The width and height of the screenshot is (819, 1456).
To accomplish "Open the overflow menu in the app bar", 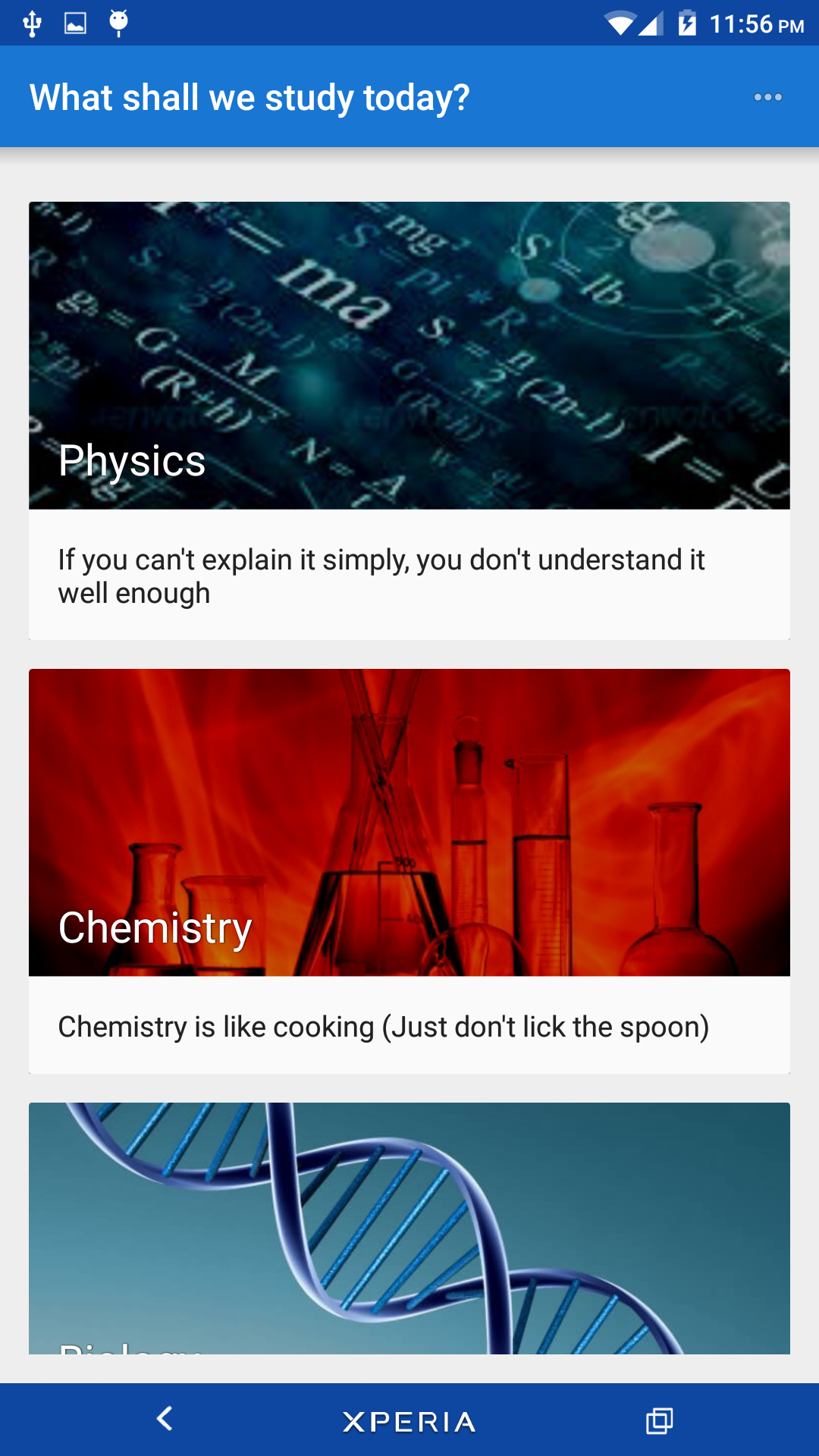I will tap(767, 96).
